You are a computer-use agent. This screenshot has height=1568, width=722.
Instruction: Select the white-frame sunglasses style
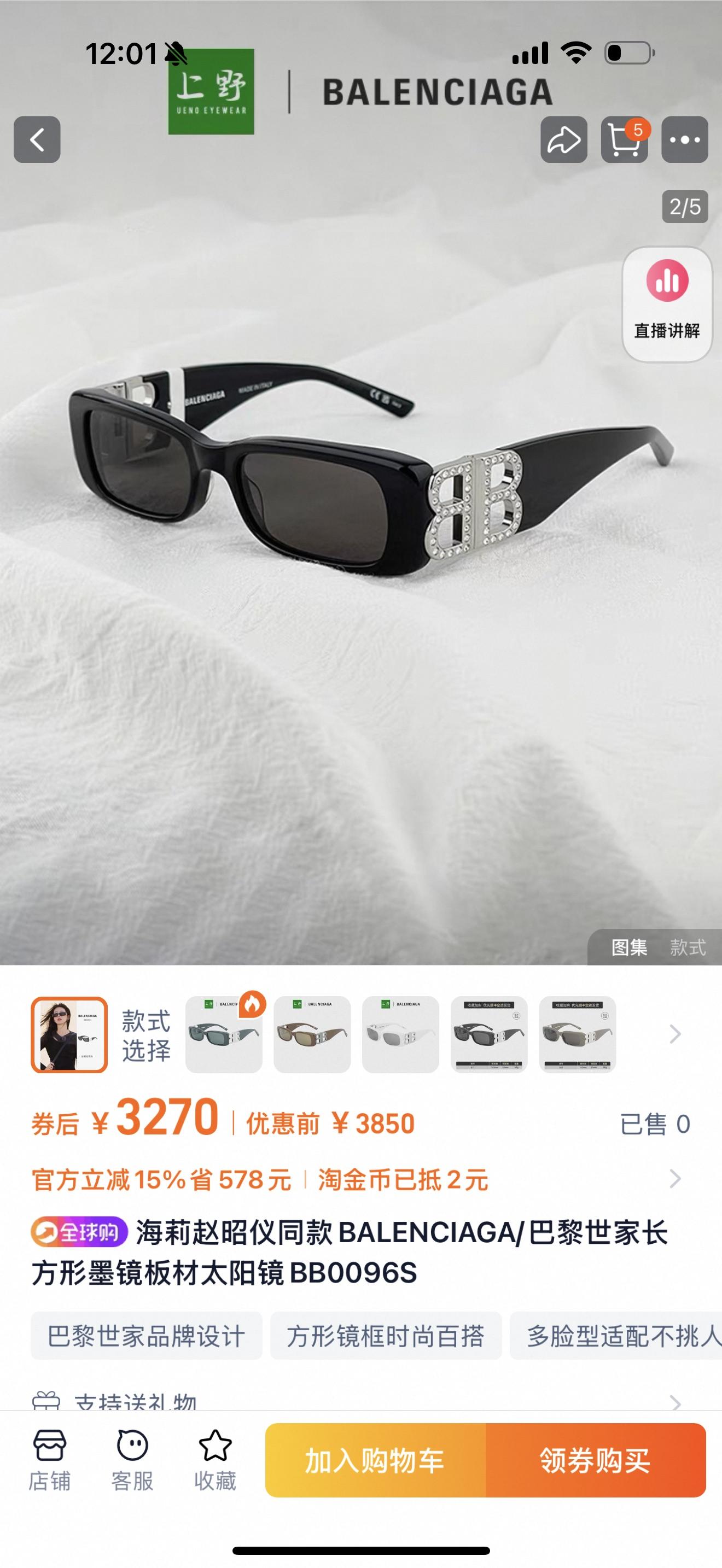pyautogui.click(x=400, y=1034)
